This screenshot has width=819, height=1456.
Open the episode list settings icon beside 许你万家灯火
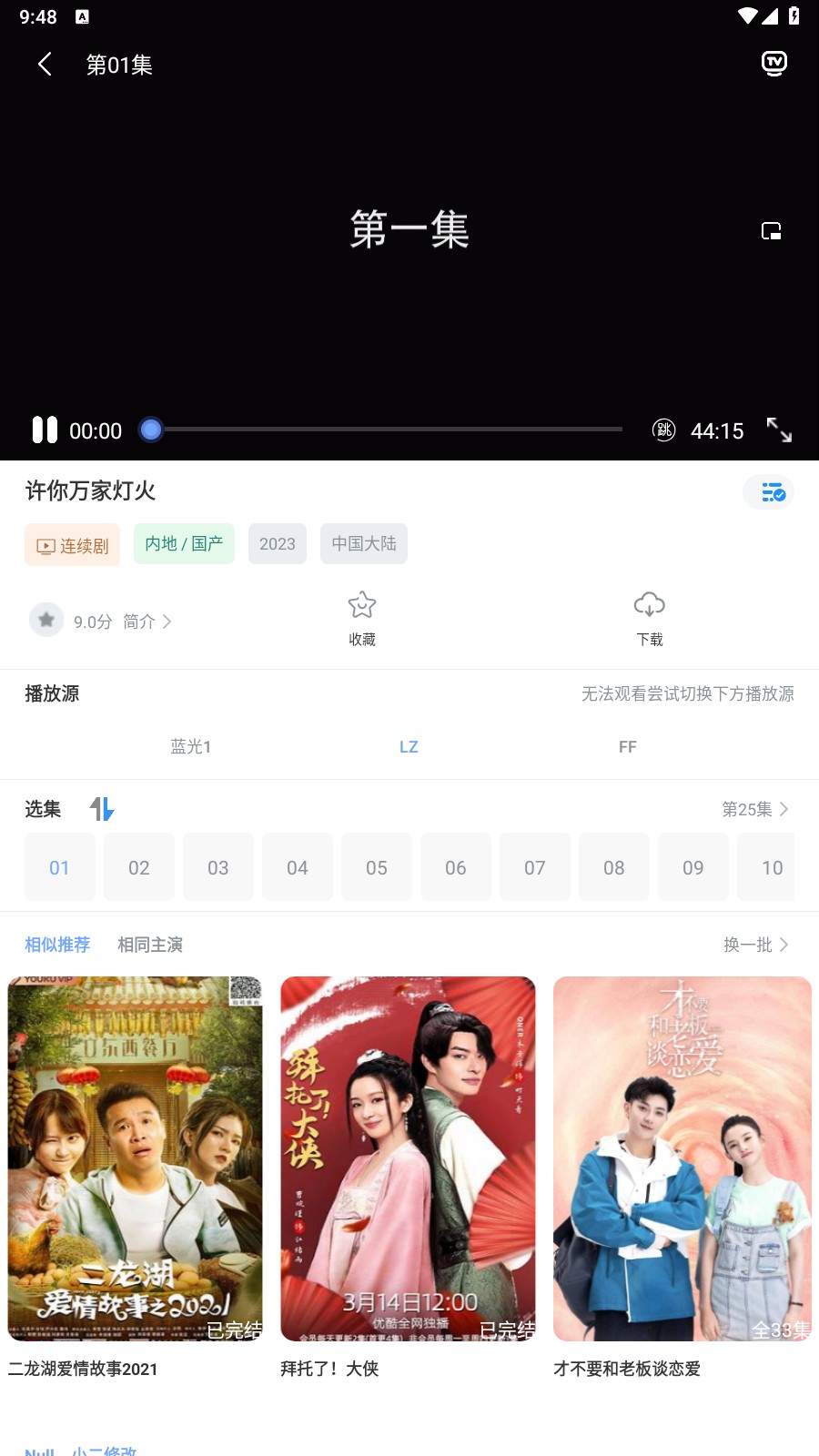[x=769, y=490]
